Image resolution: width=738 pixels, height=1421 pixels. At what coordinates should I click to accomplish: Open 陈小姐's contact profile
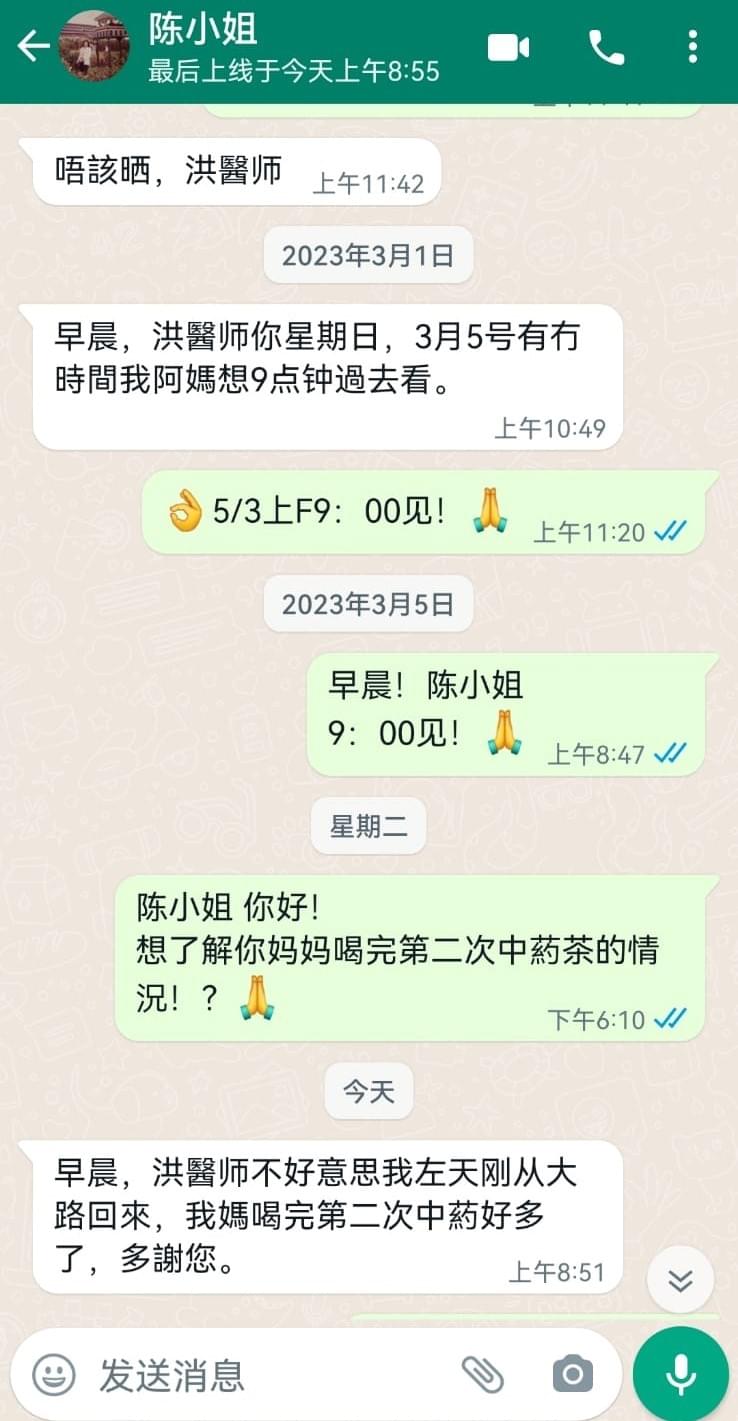[x=250, y=47]
